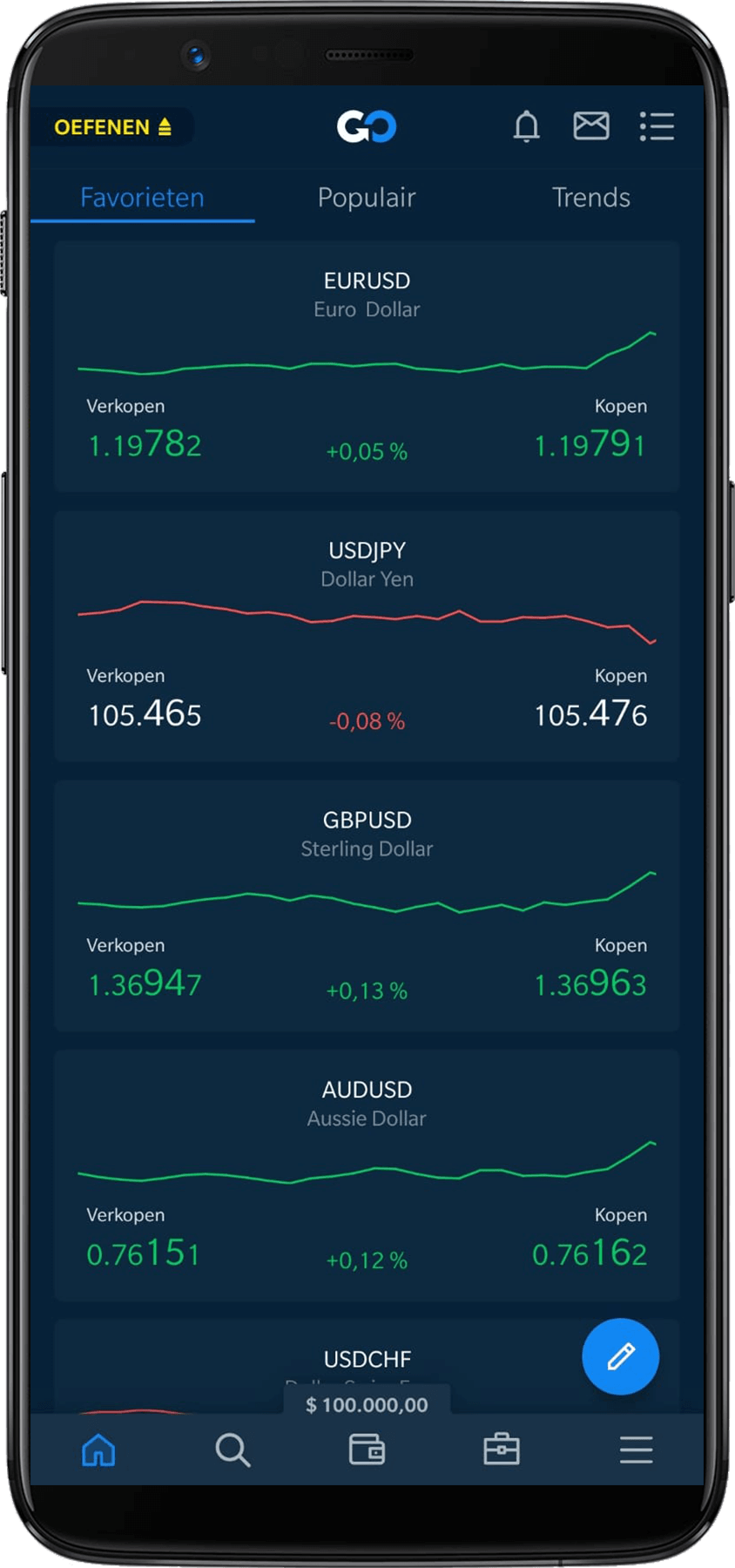735x1568 pixels.
Task: Tap the $ 100.000,00 balance label
Action: [x=367, y=1405]
